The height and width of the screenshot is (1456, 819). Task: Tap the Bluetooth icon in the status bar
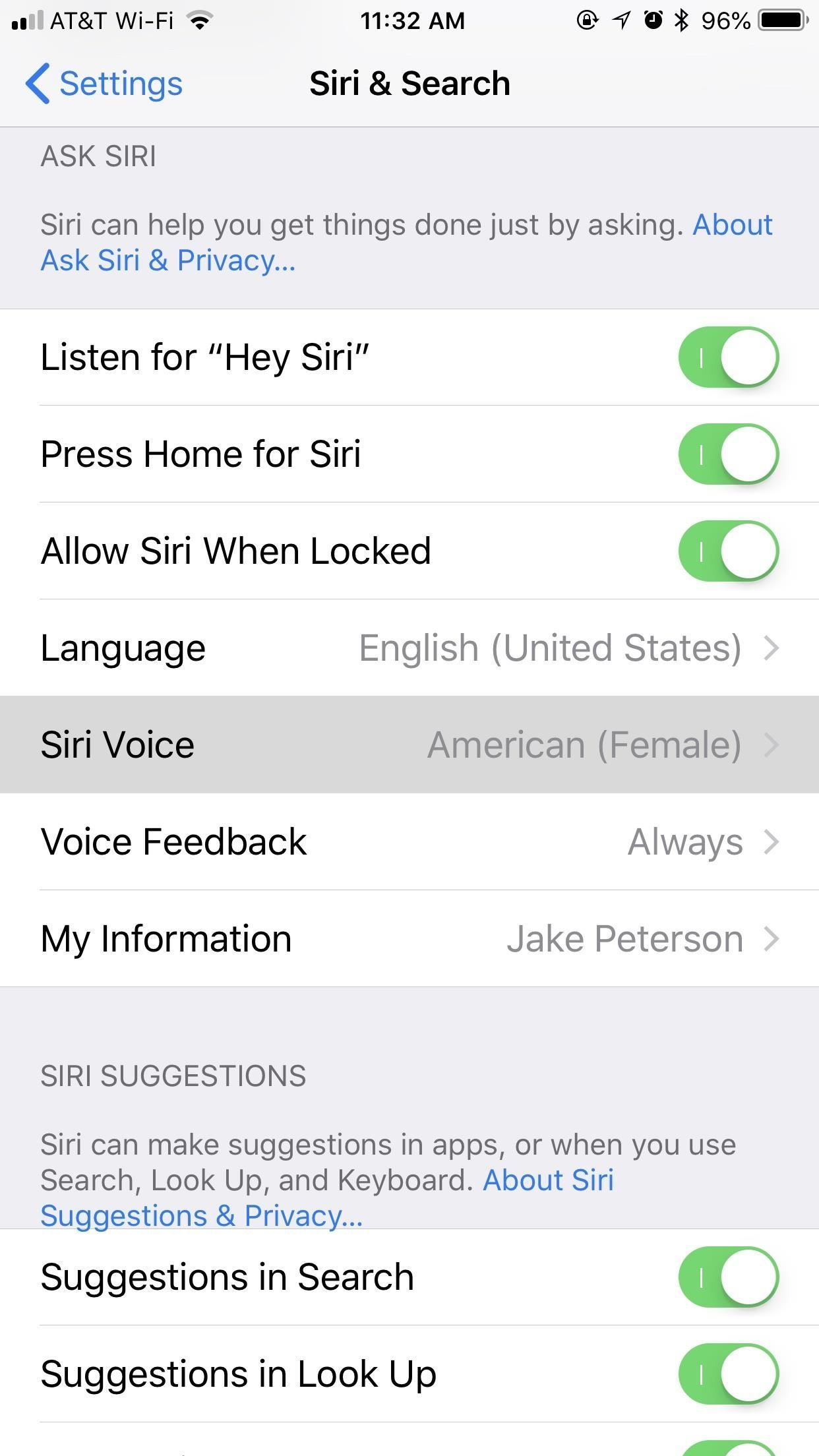[681, 20]
